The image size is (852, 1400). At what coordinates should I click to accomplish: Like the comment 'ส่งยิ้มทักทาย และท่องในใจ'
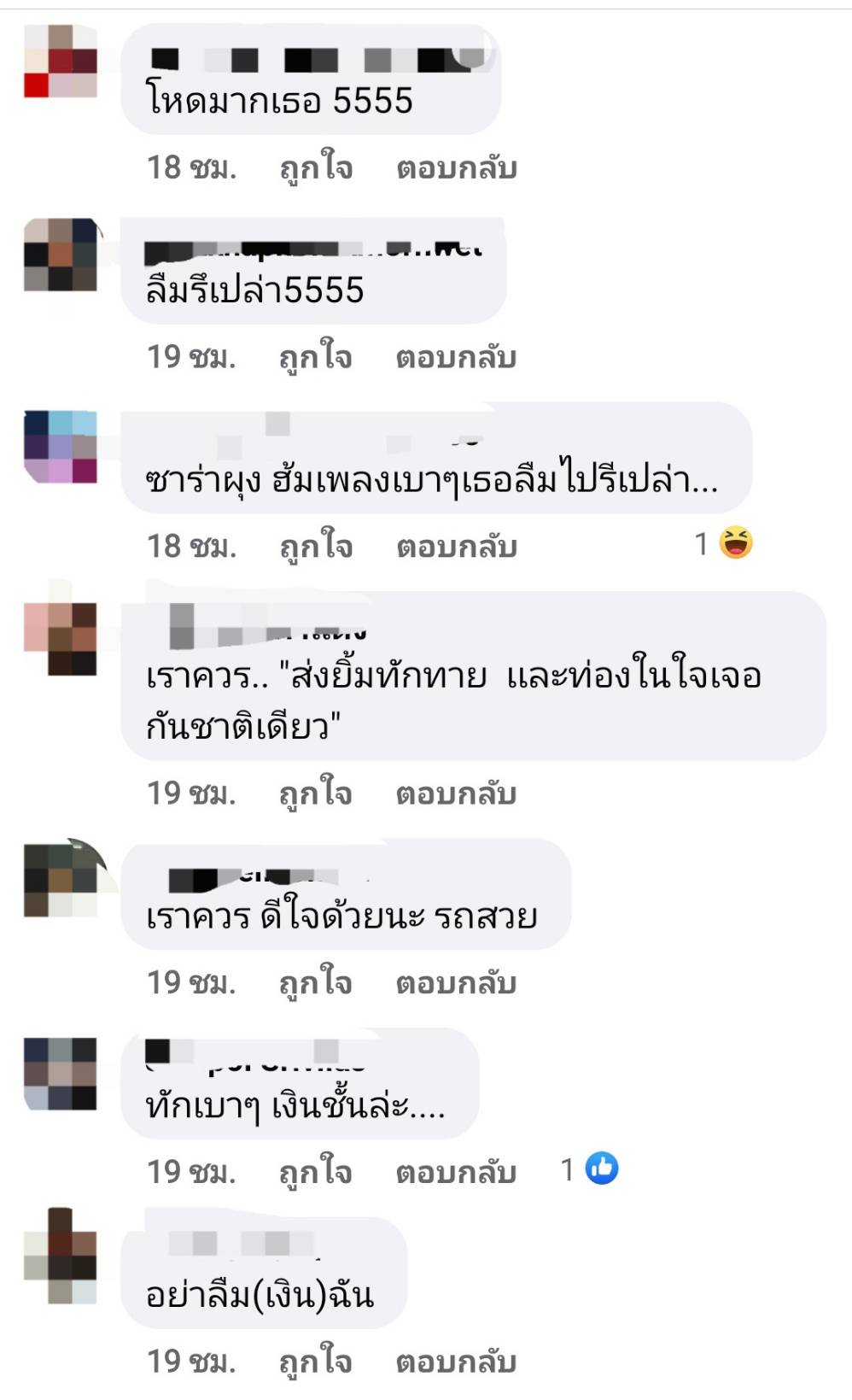coord(315,794)
